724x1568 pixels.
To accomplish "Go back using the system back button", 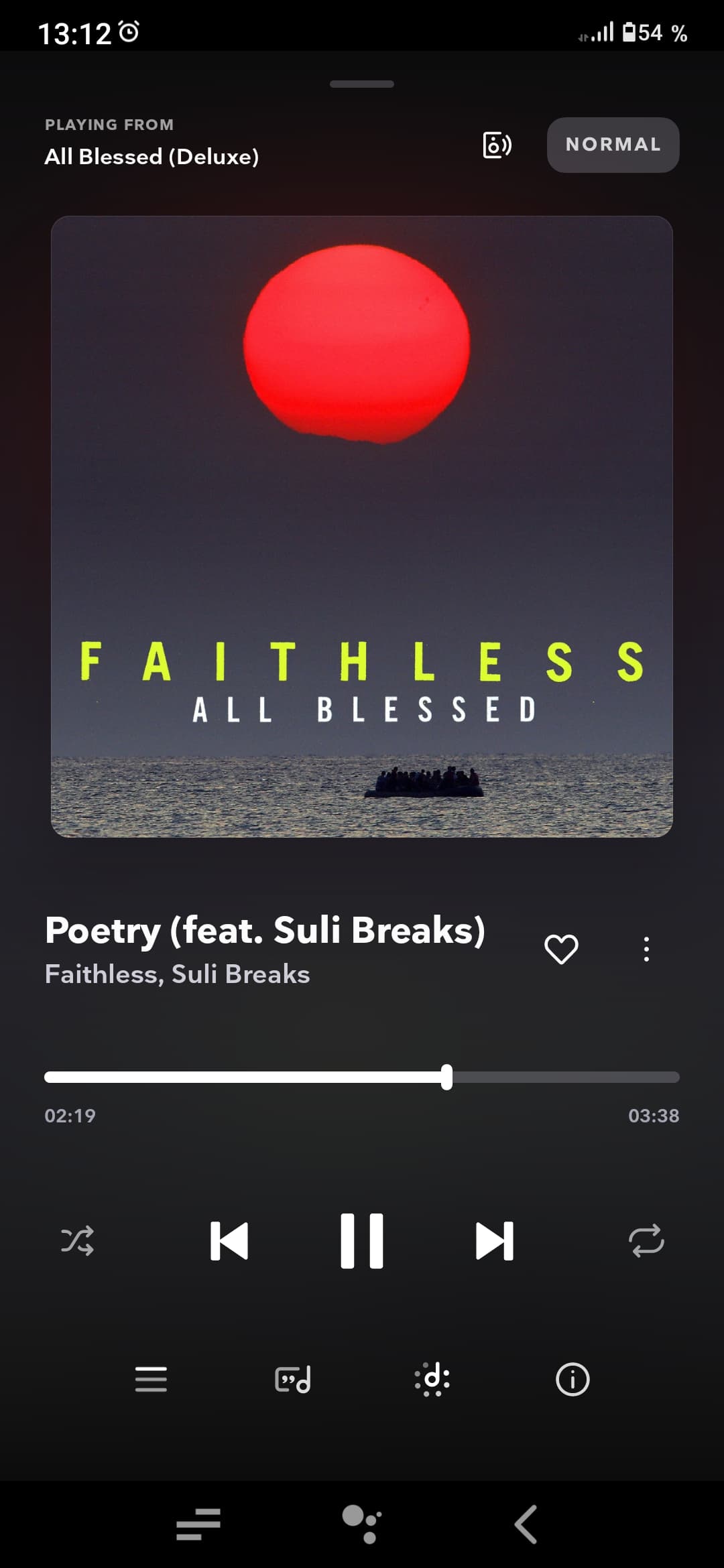I will [x=526, y=1524].
